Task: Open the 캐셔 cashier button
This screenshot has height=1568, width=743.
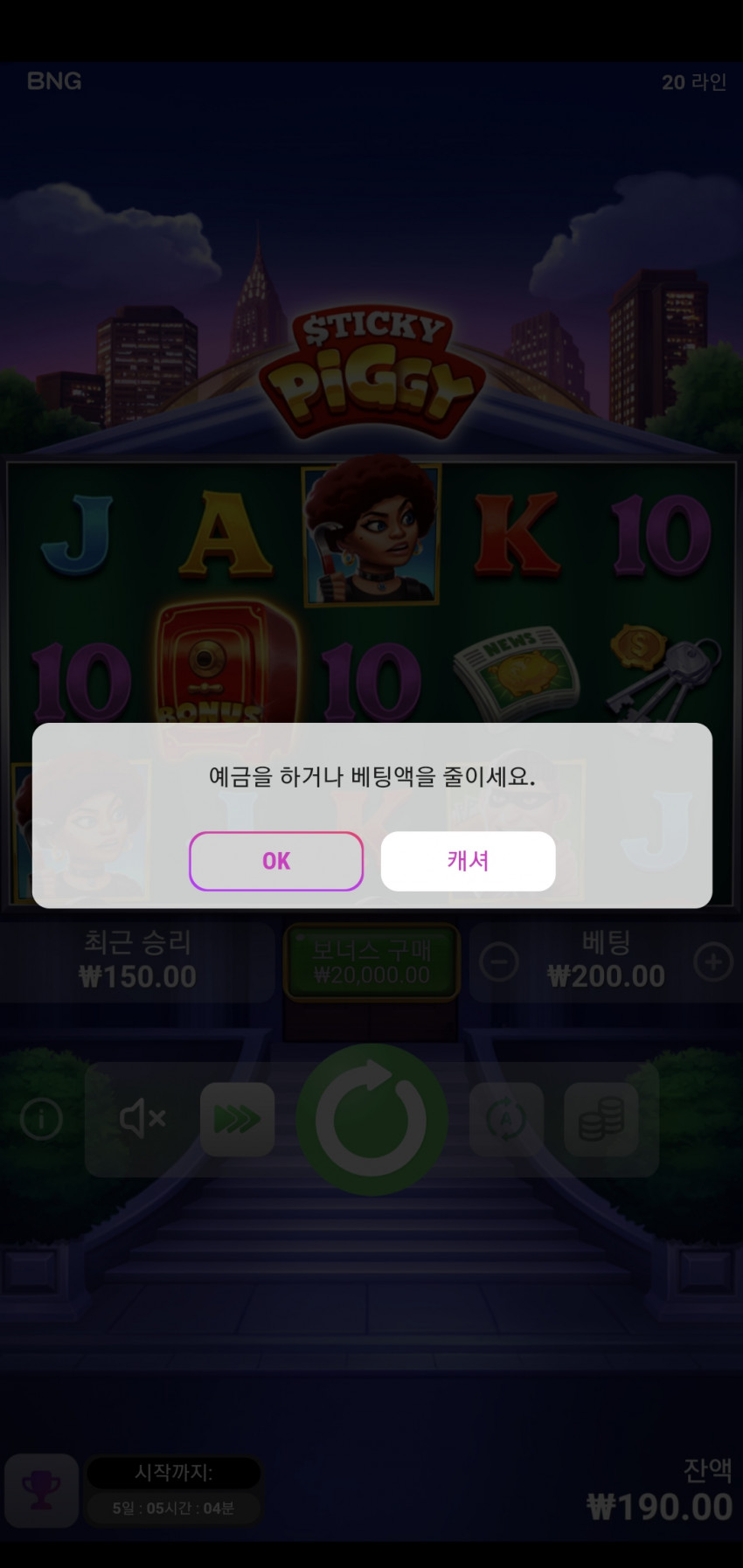Action: [468, 861]
